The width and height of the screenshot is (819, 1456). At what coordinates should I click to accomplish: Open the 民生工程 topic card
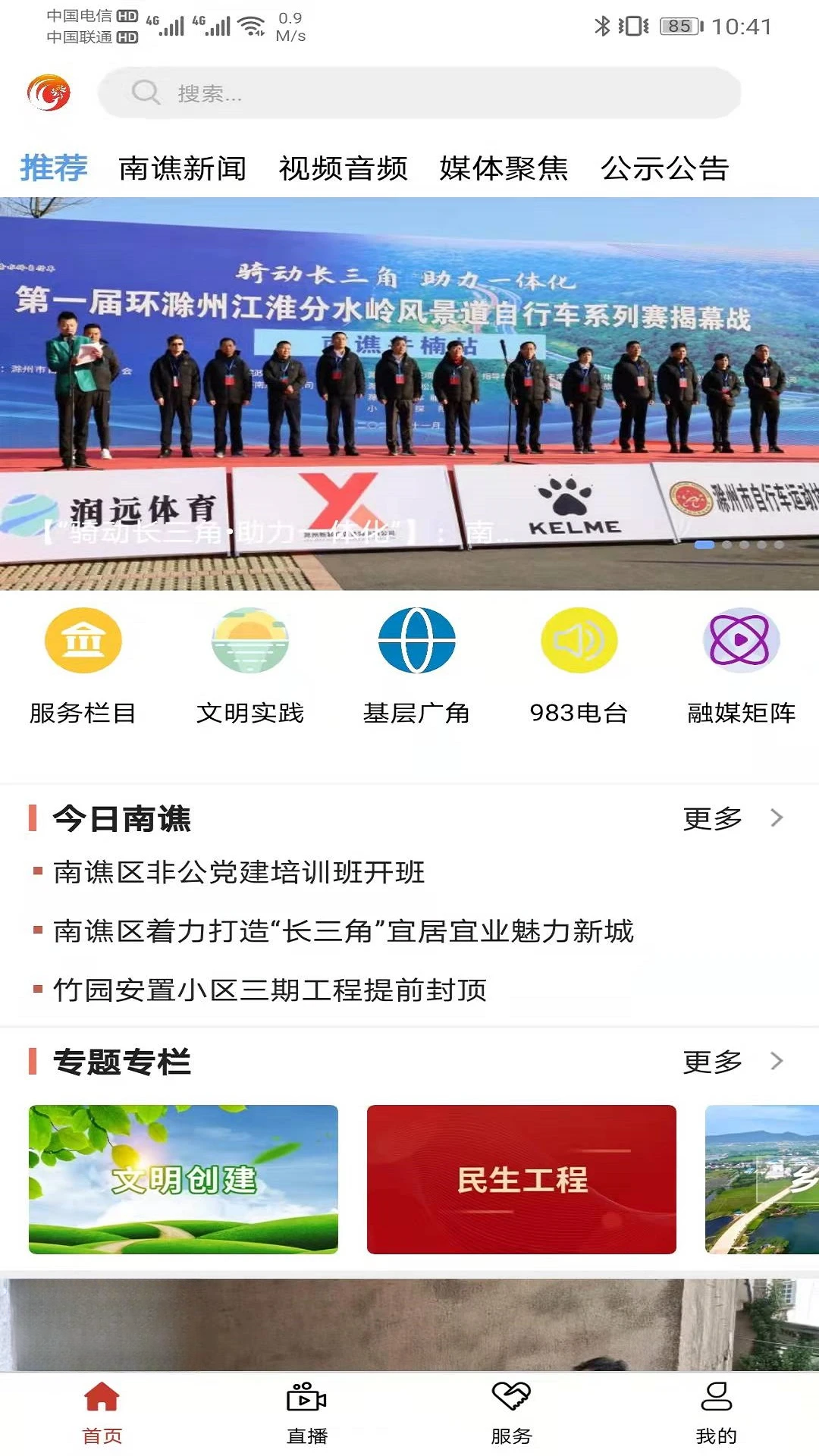pyautogui.click(x=522, y=1179)
